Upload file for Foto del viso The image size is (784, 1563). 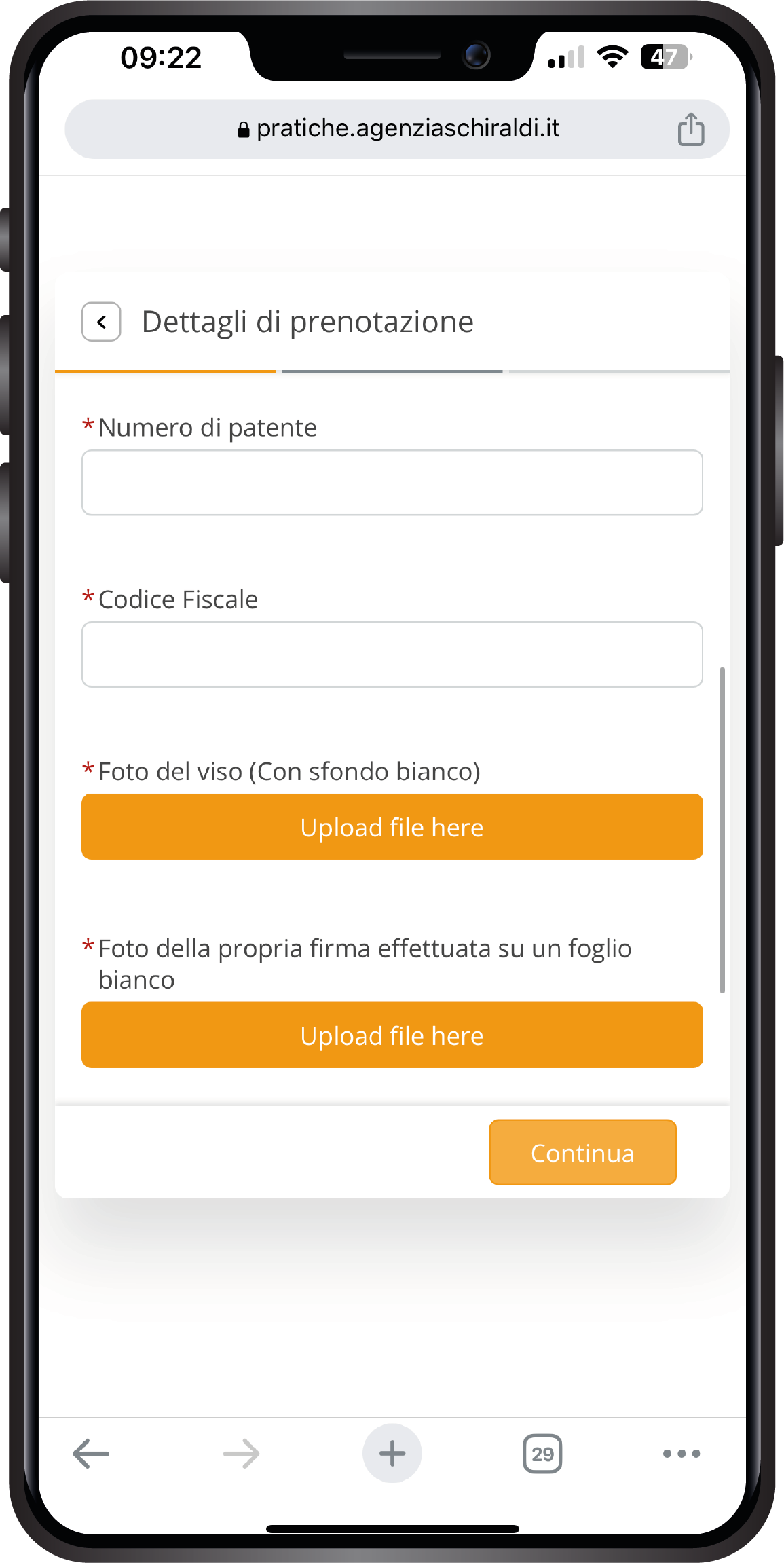(392, 827)
